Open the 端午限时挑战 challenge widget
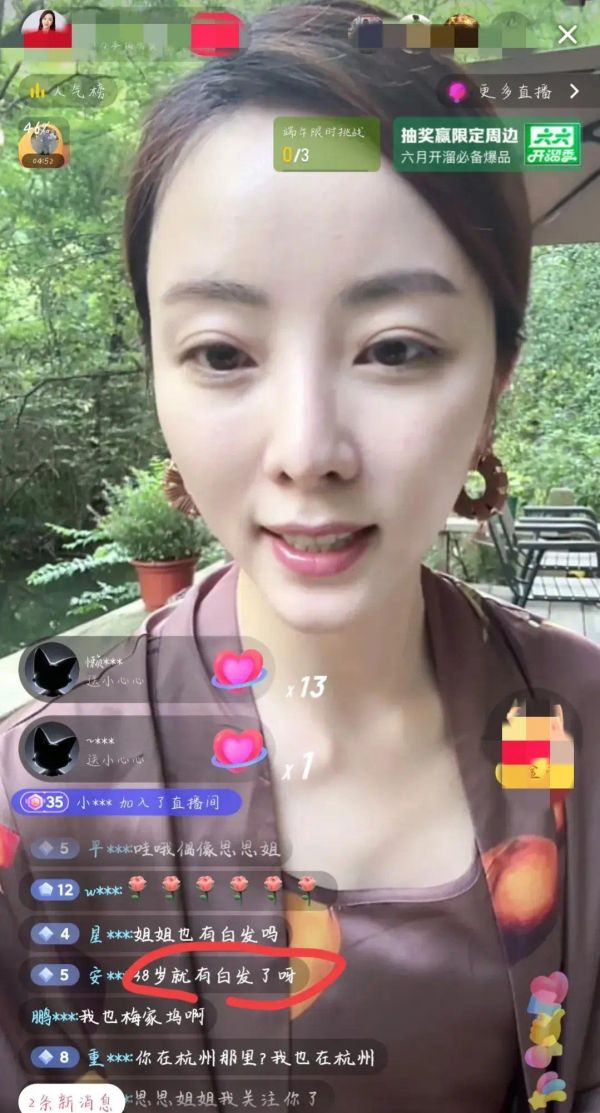 coord(326,145)
